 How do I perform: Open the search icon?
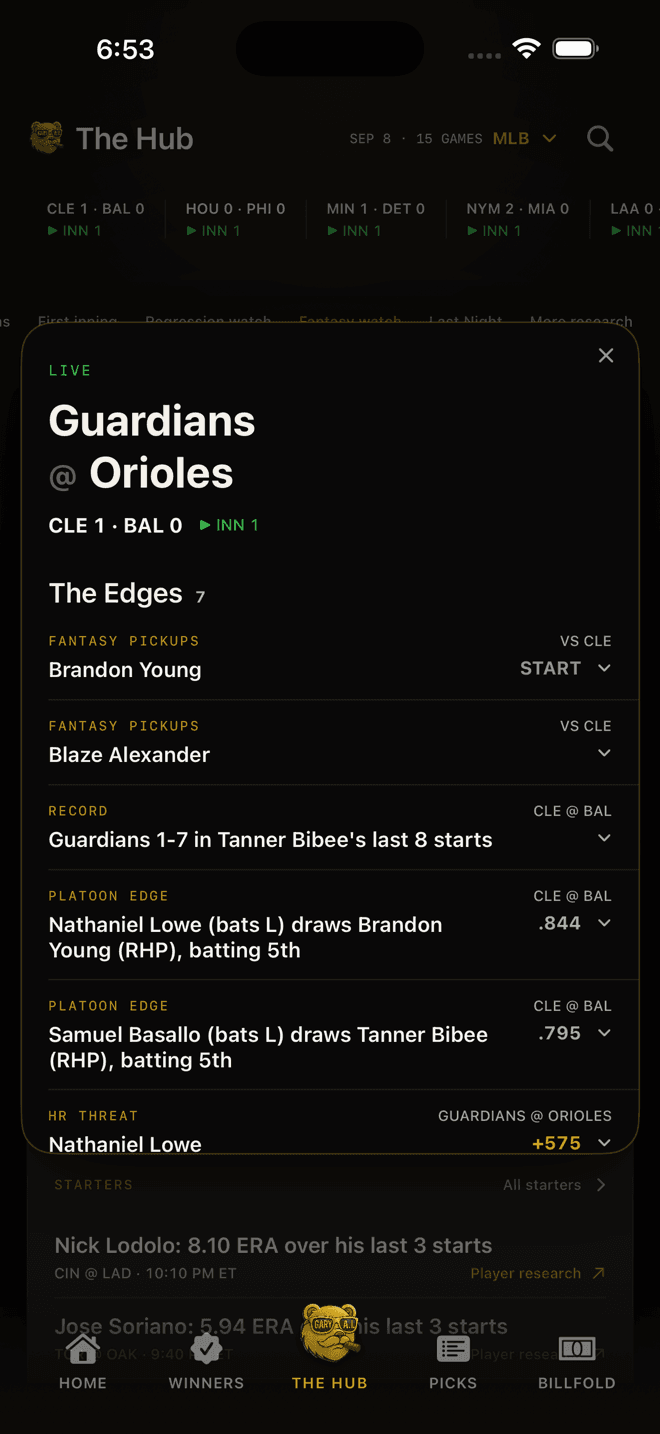pos(600,139)
